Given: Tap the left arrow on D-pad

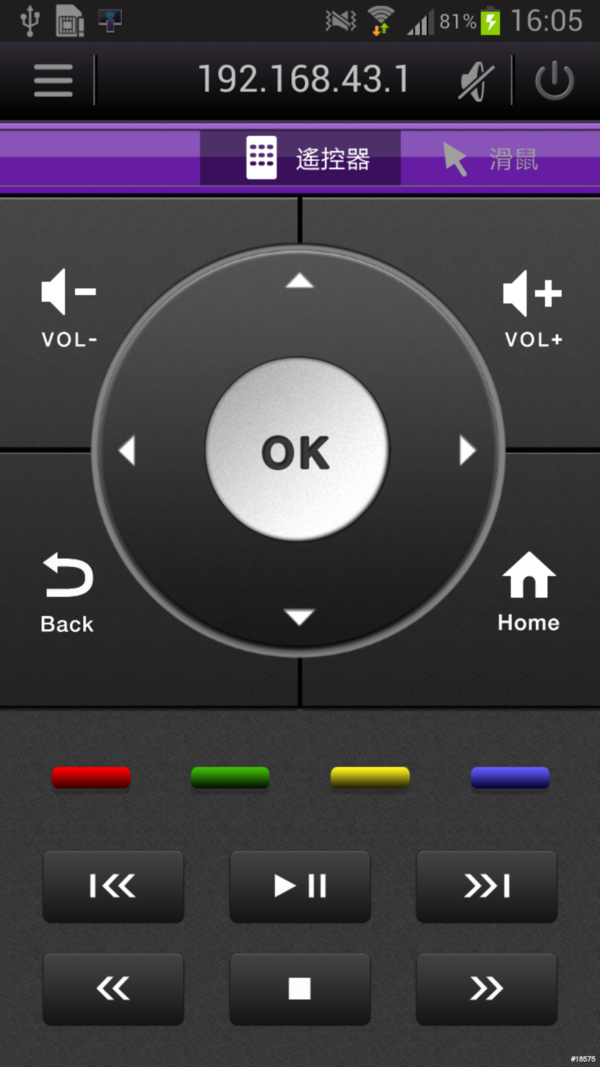Looking at the screenshot, I should pos(127,451).
